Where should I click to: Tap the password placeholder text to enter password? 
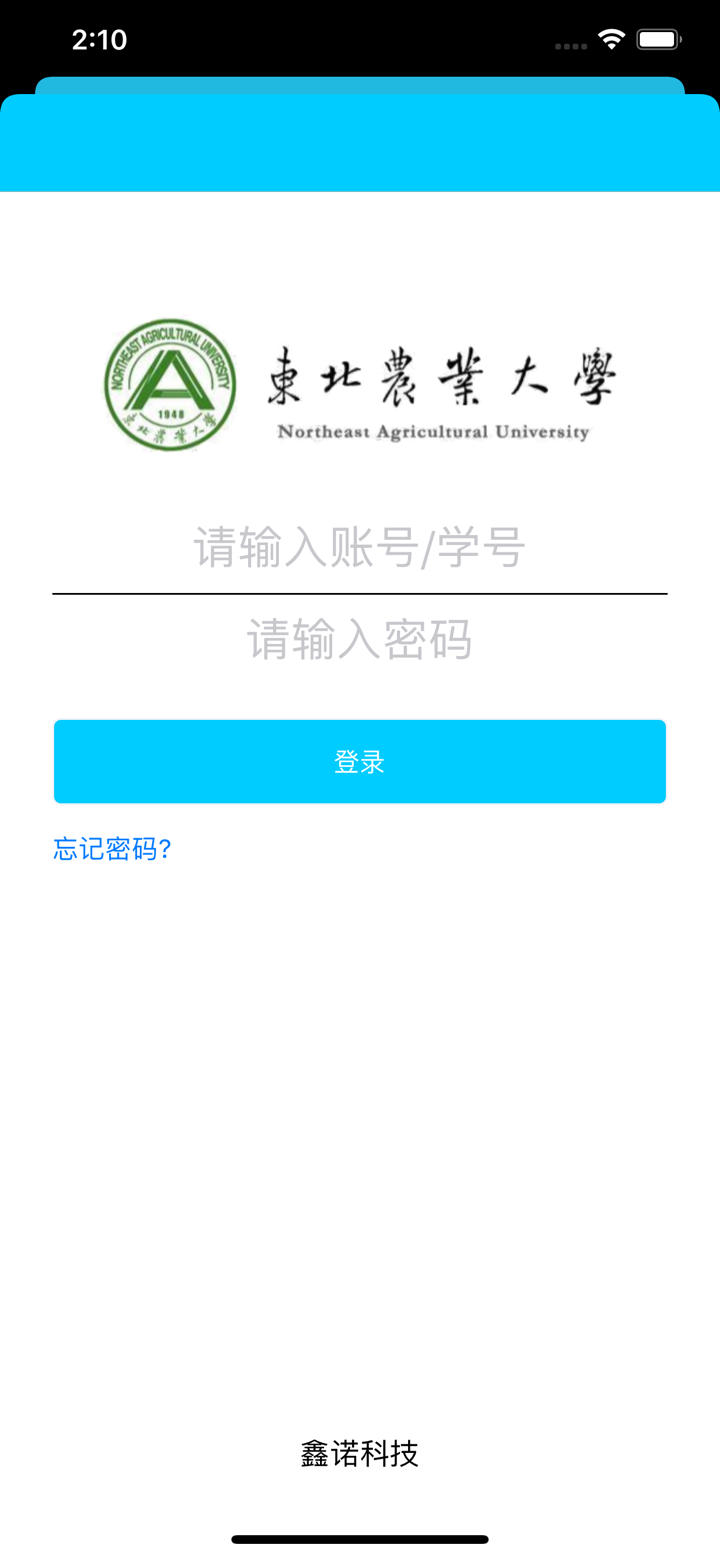[360, 642]
